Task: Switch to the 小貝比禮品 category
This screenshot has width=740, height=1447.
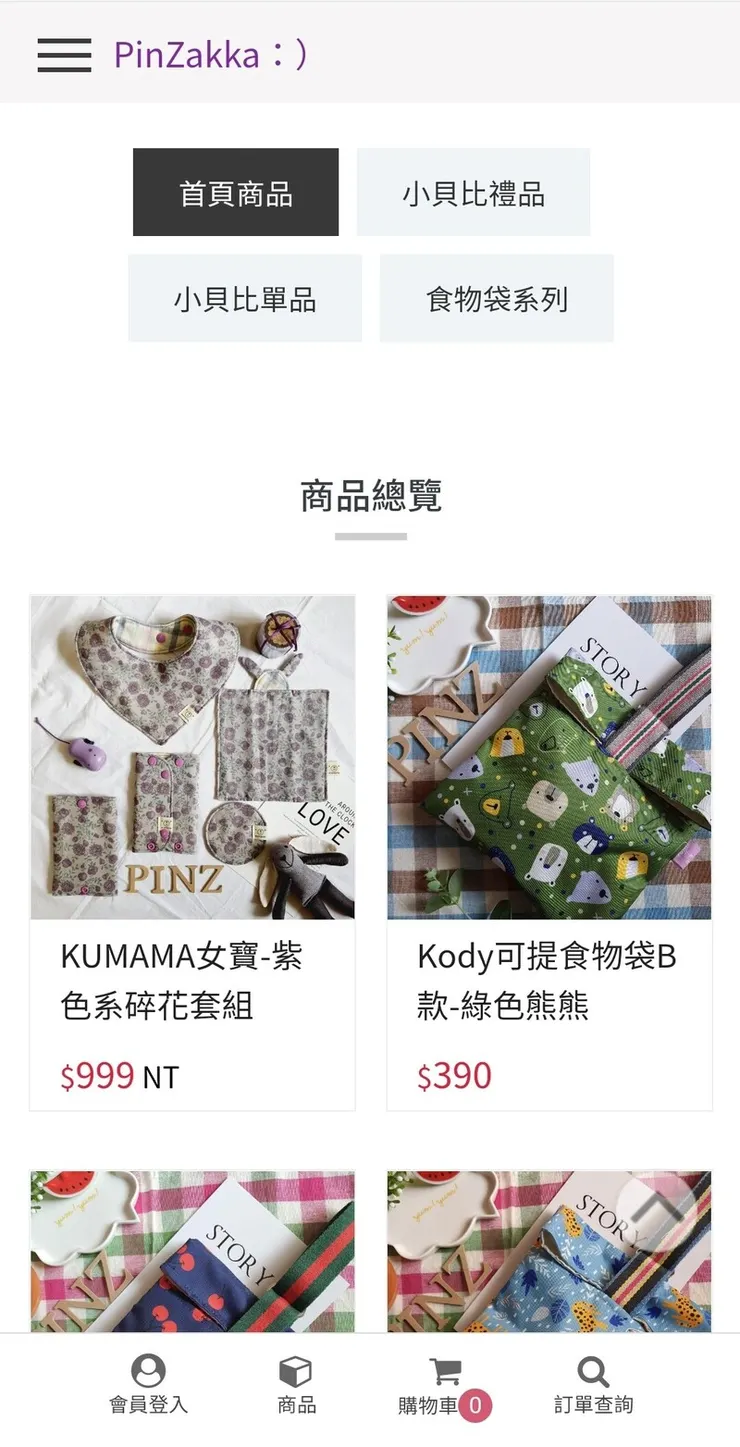Action: 473,193
